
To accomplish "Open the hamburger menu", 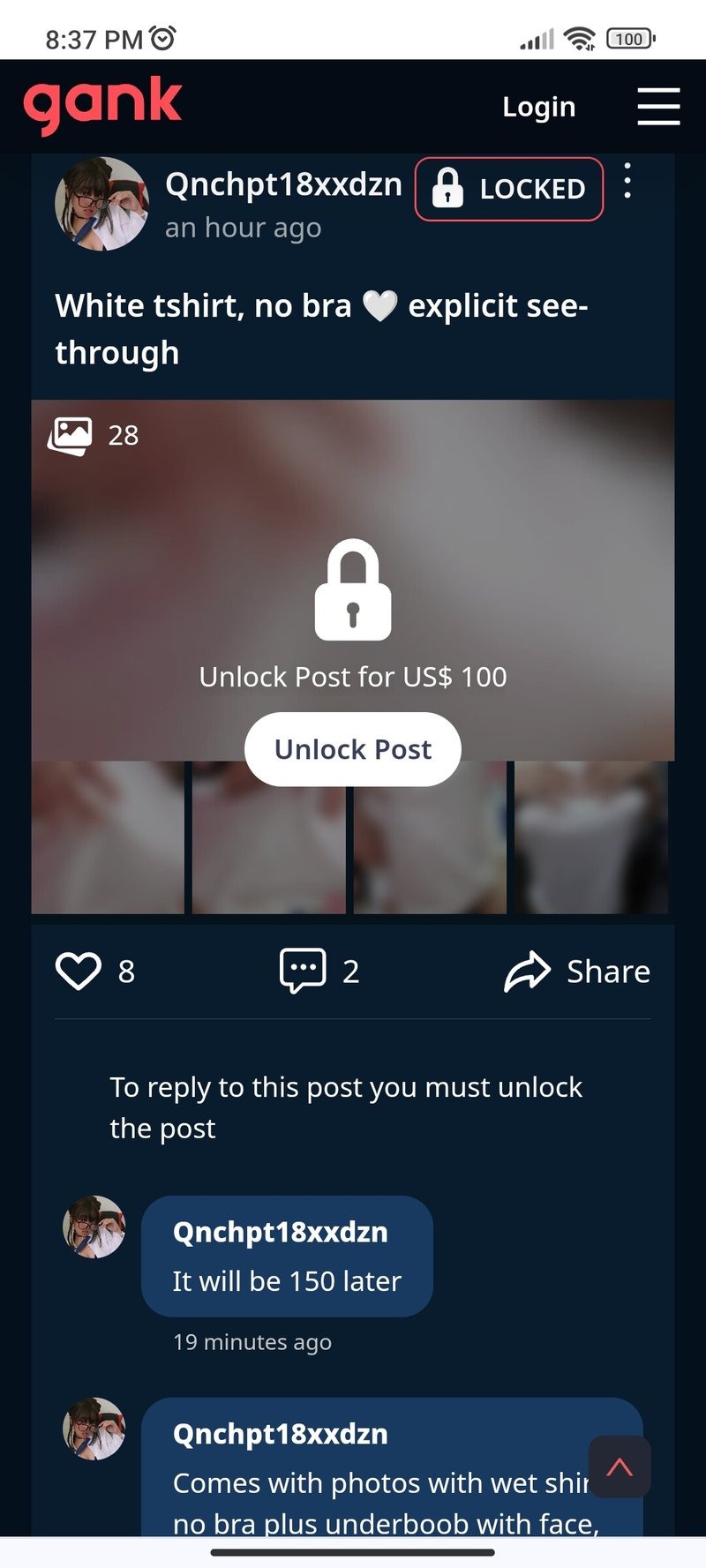I will tap(658, 107).
